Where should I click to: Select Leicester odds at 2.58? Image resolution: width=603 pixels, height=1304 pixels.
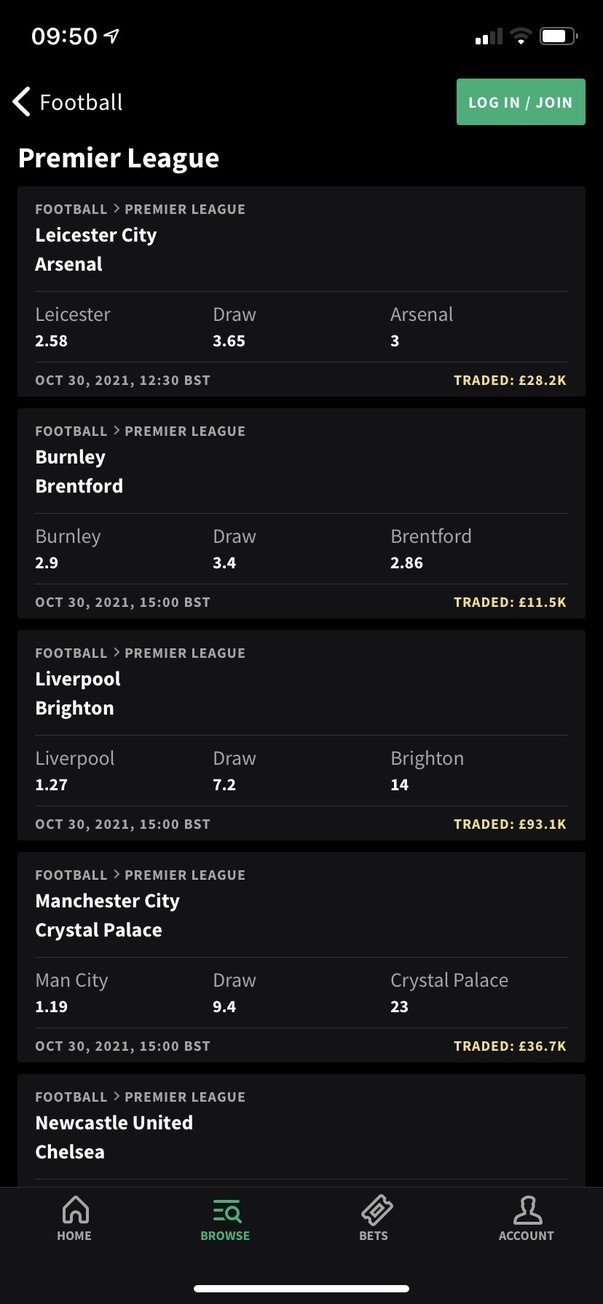click(x=72, y=327)
